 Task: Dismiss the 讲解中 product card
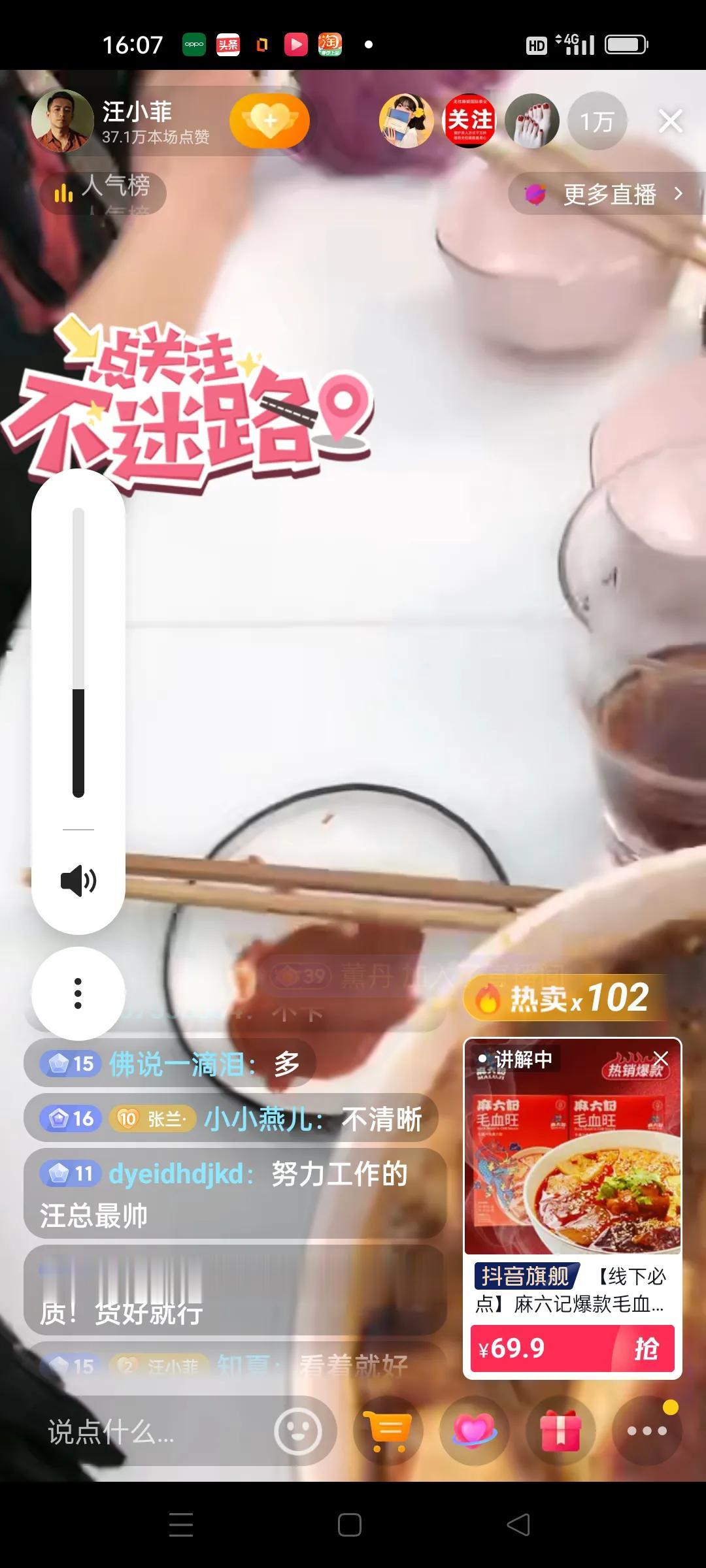click(x=661, y=1058)
